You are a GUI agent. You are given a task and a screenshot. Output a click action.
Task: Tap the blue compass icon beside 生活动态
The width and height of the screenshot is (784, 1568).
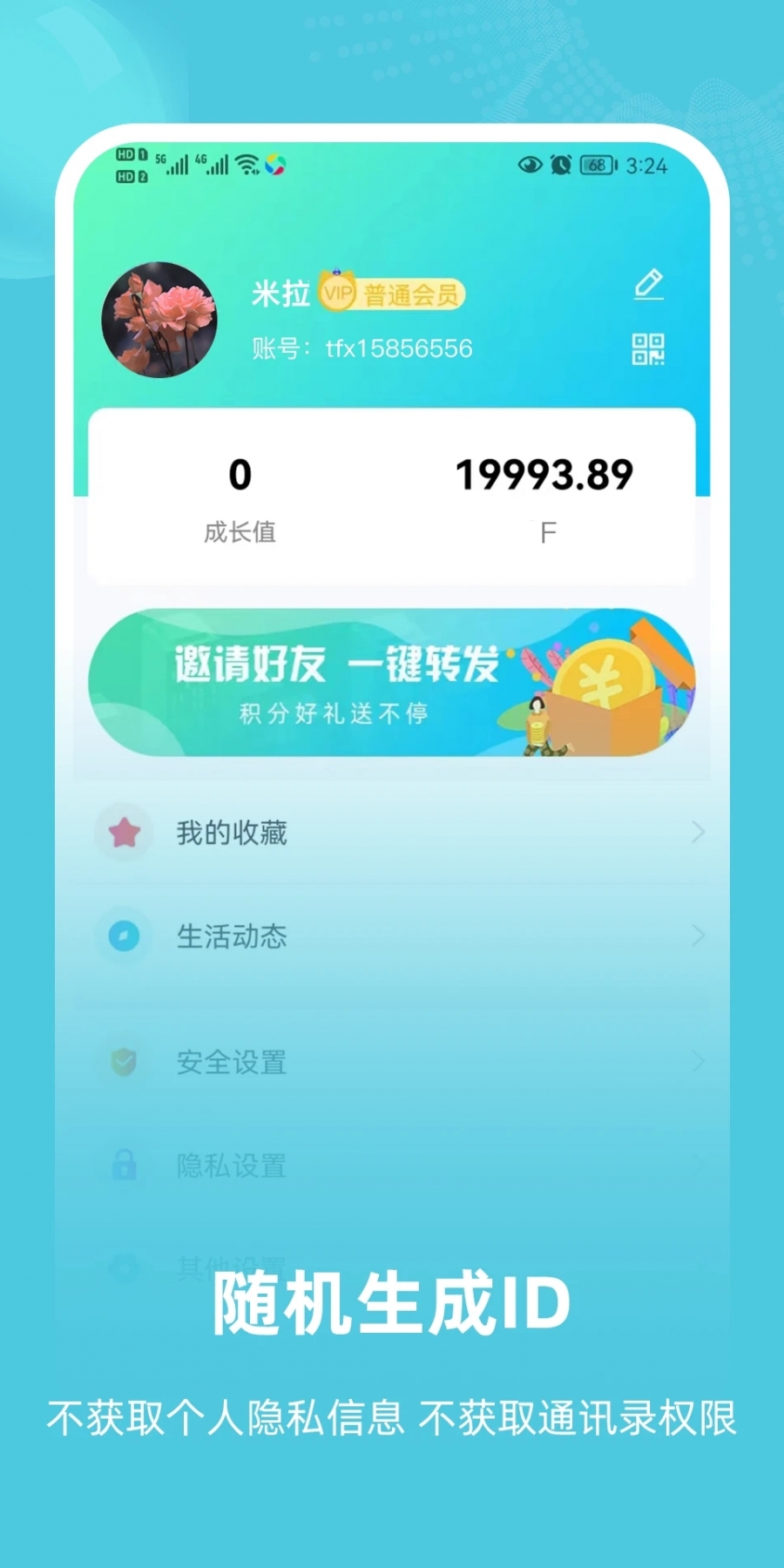[x=125, y=936]
